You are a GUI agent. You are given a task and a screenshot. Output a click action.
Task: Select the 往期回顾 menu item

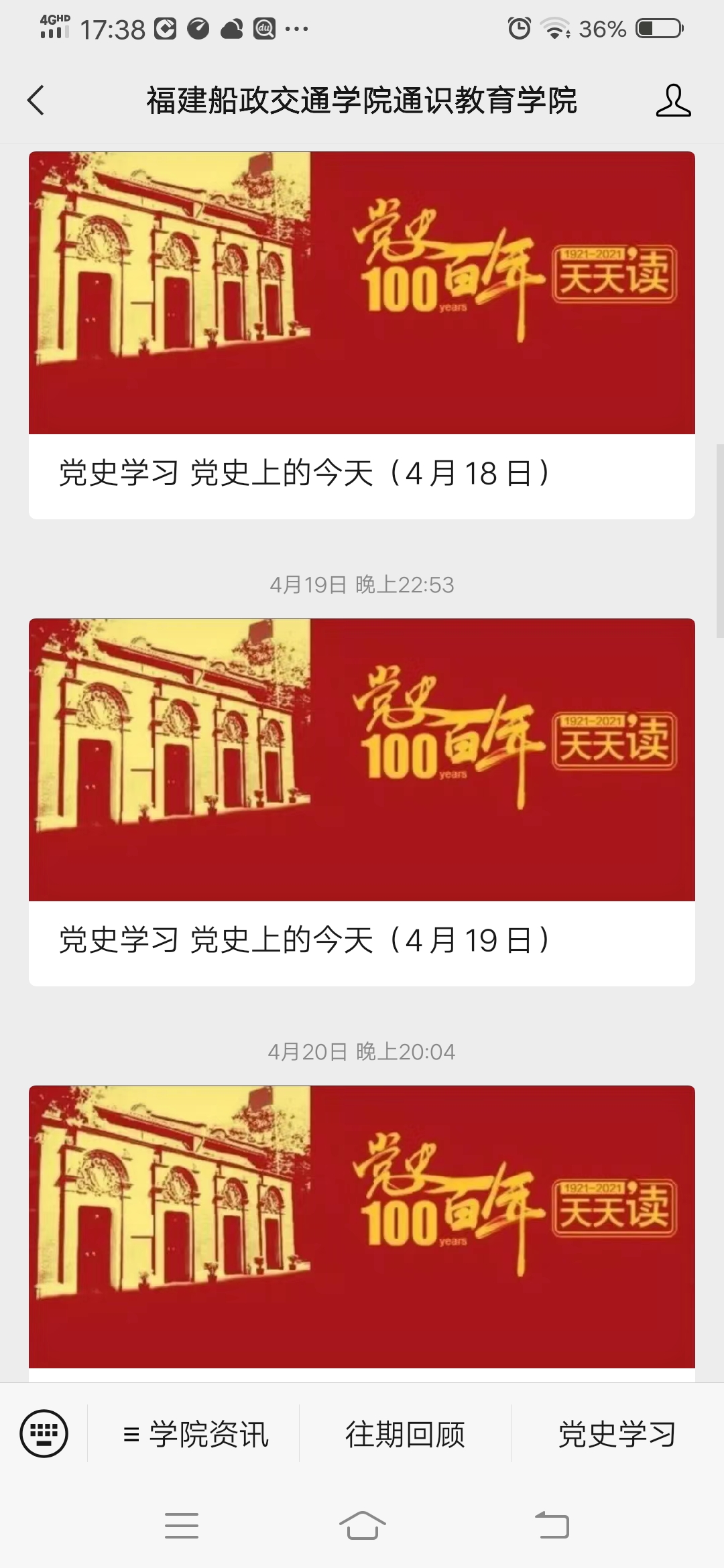pyautogui.click(x=405, y=1435)
